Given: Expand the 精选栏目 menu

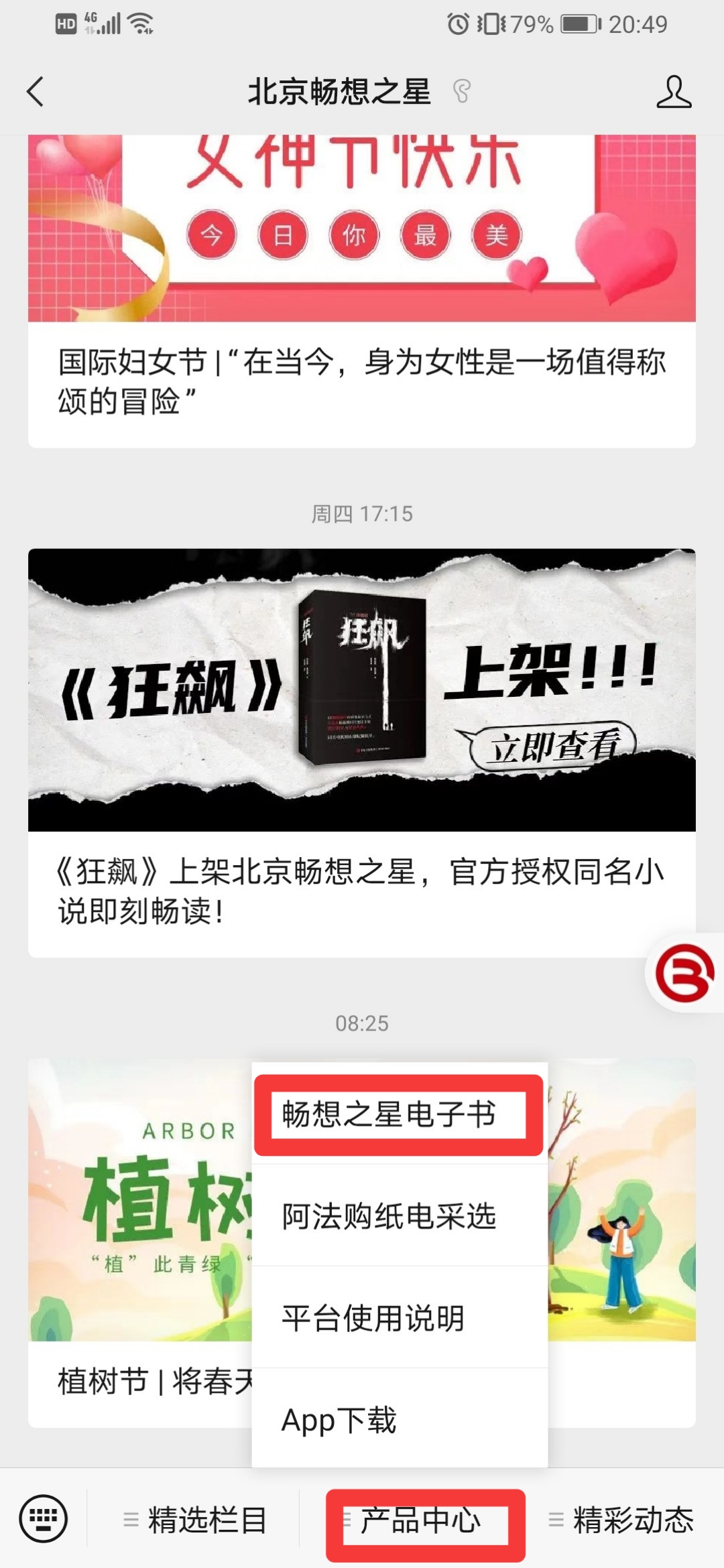Looking at the screenshot, I should click(x=194, y=1520).
